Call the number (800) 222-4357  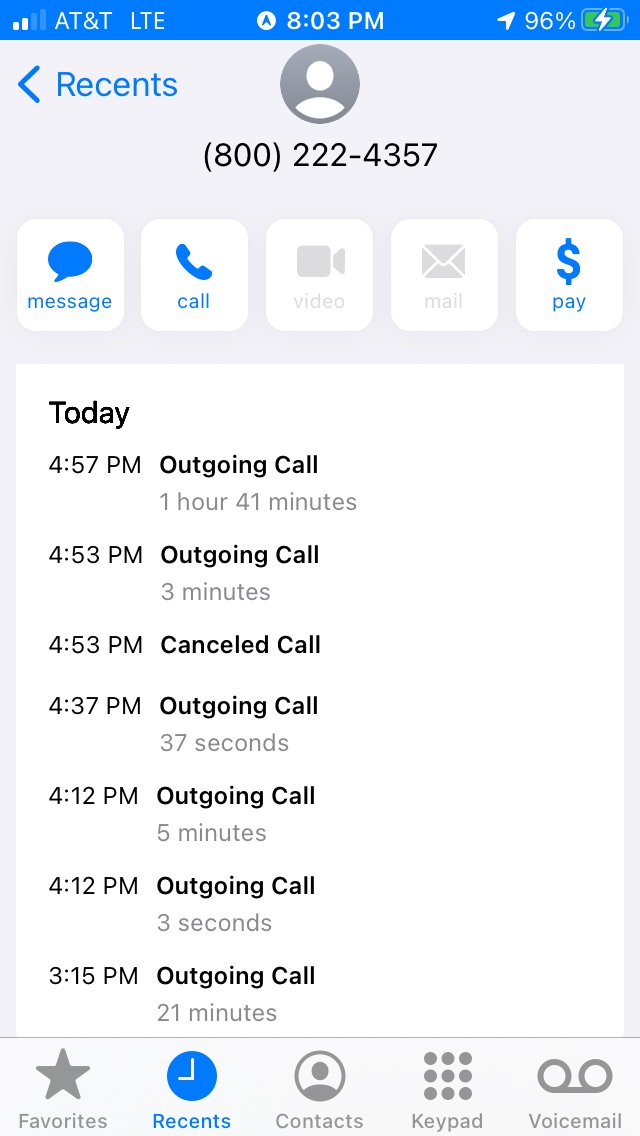[194, 275]
